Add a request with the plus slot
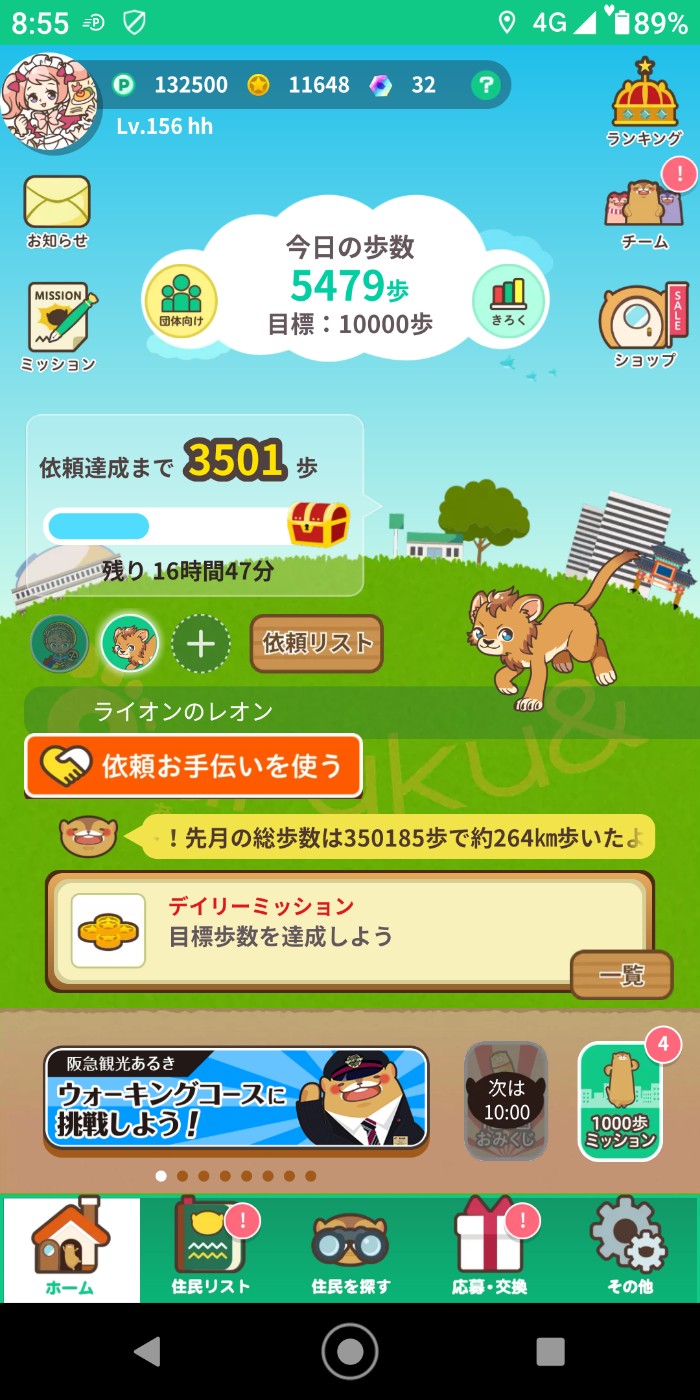Screen dimensions: 700x1400 pos(201,643)
